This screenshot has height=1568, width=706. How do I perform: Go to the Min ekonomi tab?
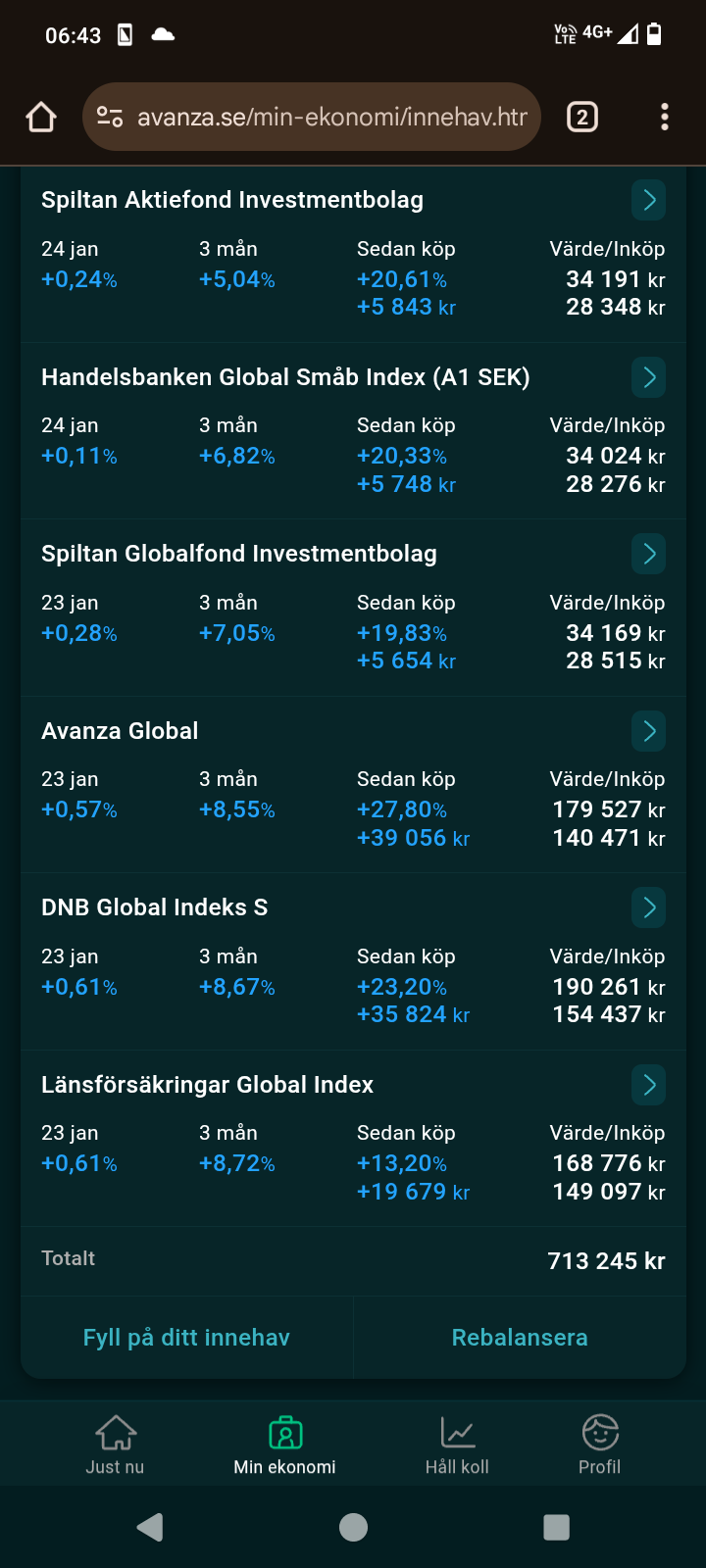coord(284,1445)
